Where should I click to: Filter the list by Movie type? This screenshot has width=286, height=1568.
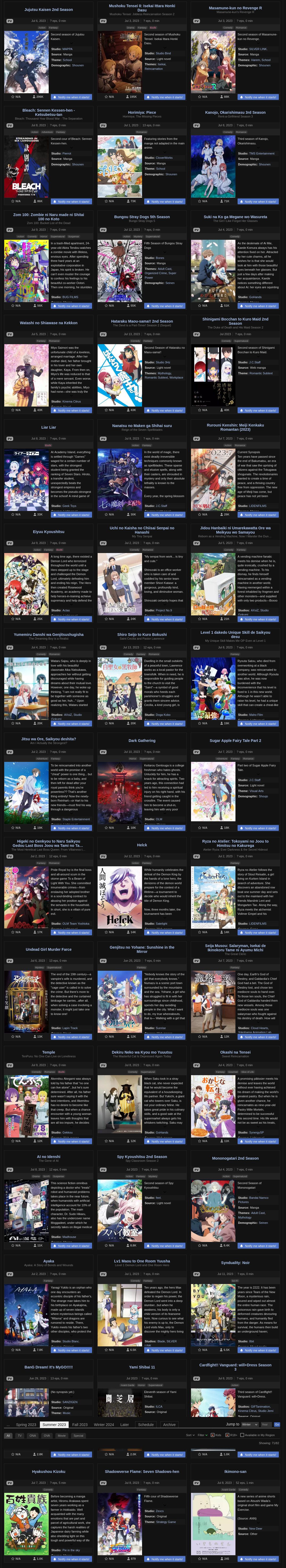(62, 1435)
